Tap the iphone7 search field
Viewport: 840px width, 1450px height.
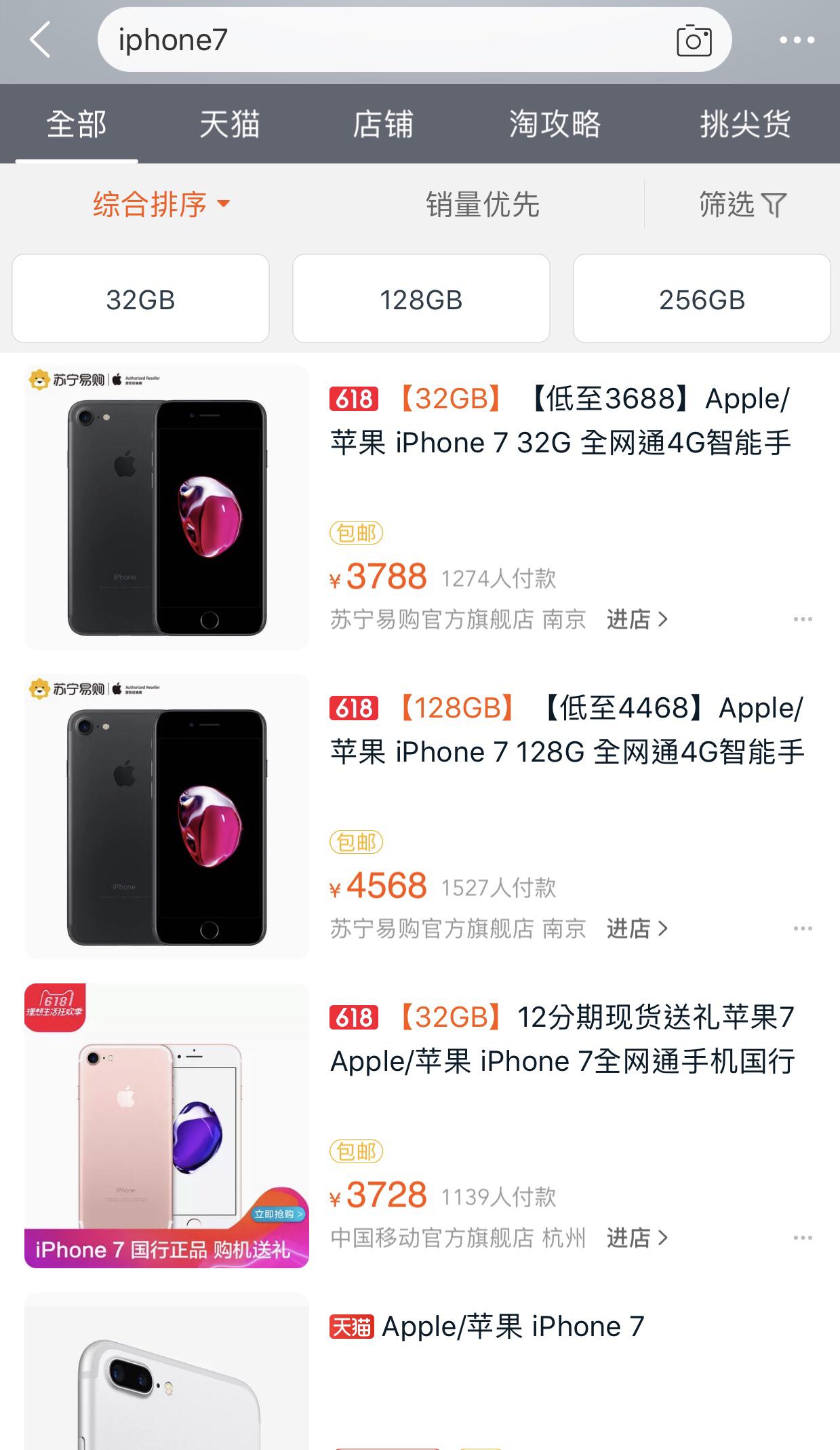(x=380, y=40)
